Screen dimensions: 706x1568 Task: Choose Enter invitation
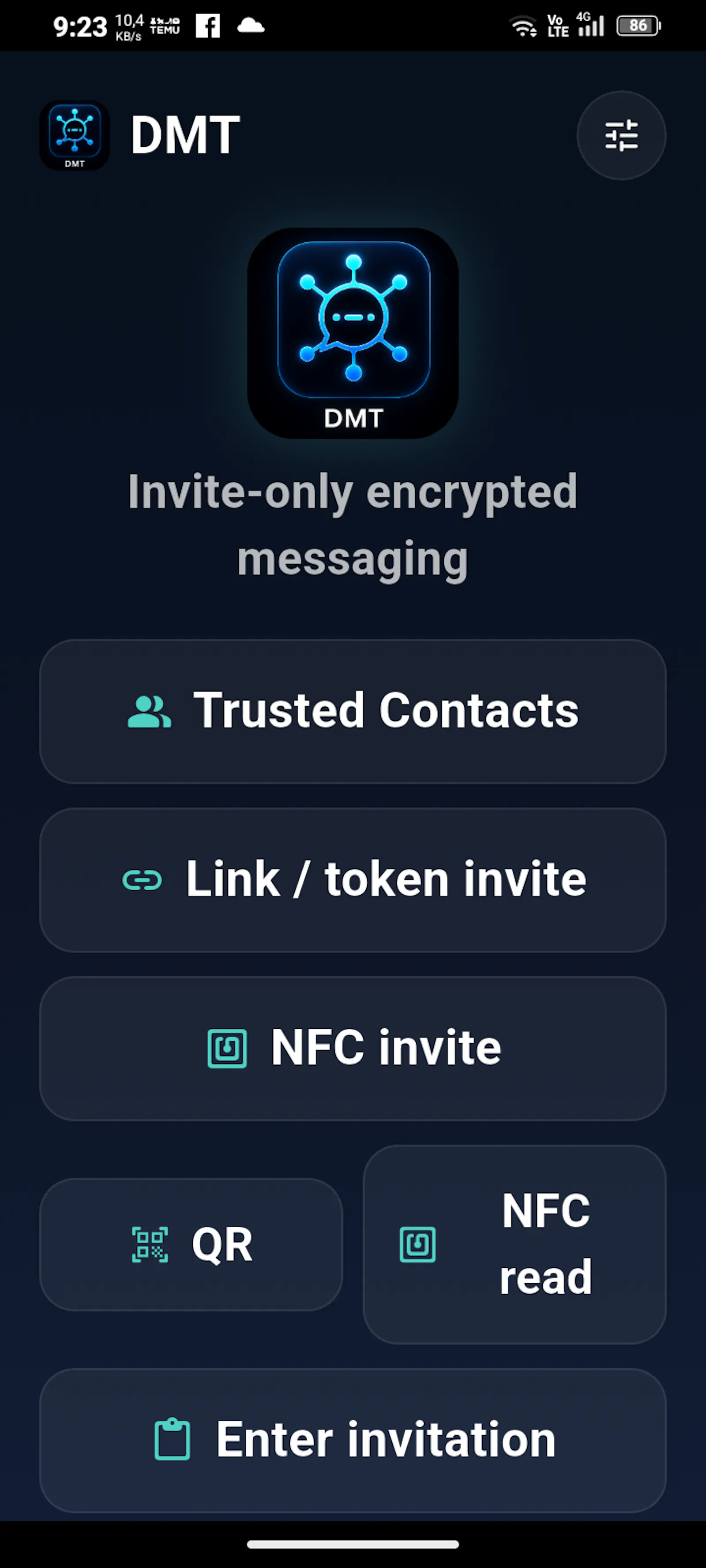point(353,1440)
